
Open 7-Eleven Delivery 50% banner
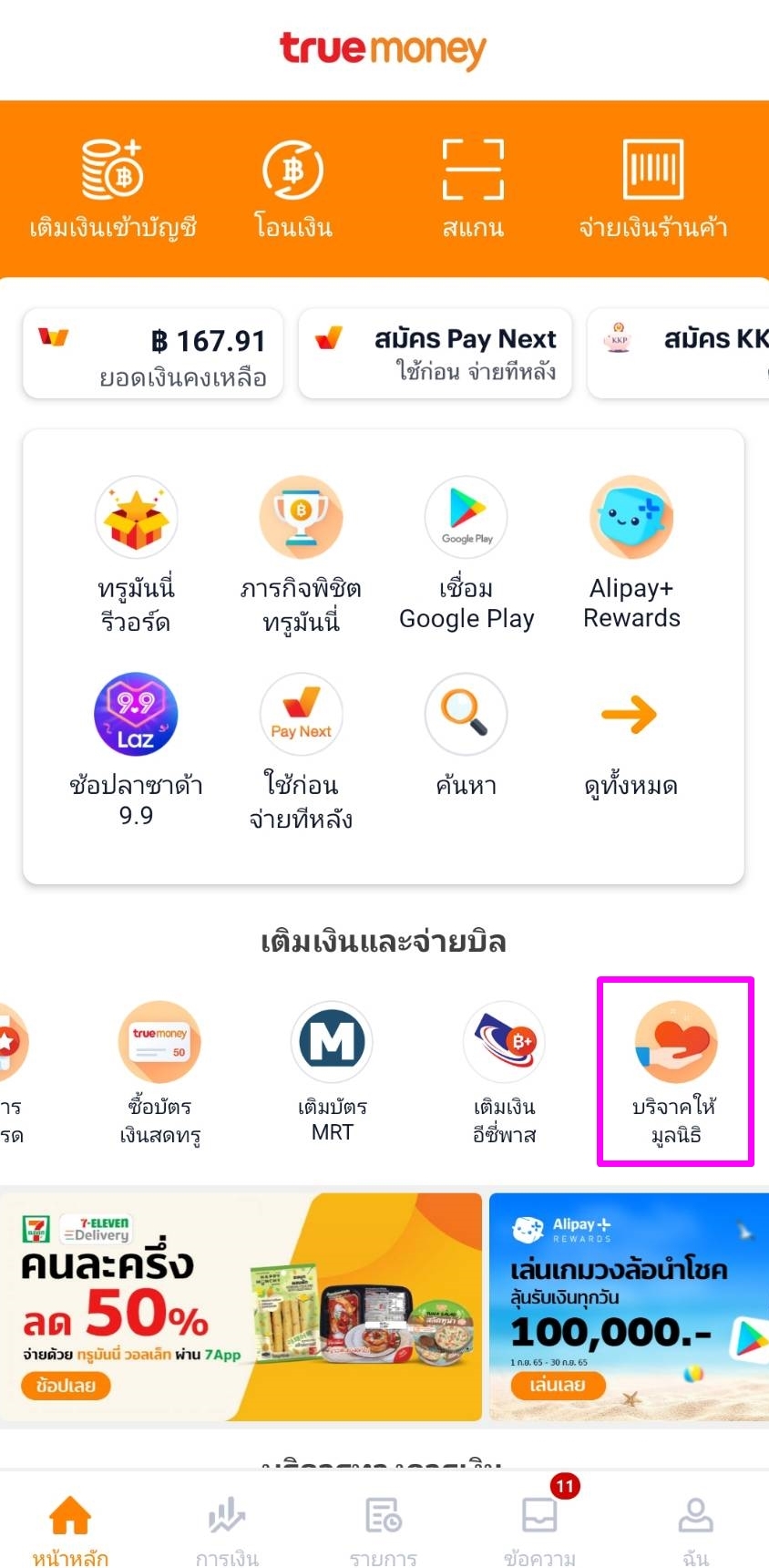click(241, 1306)
